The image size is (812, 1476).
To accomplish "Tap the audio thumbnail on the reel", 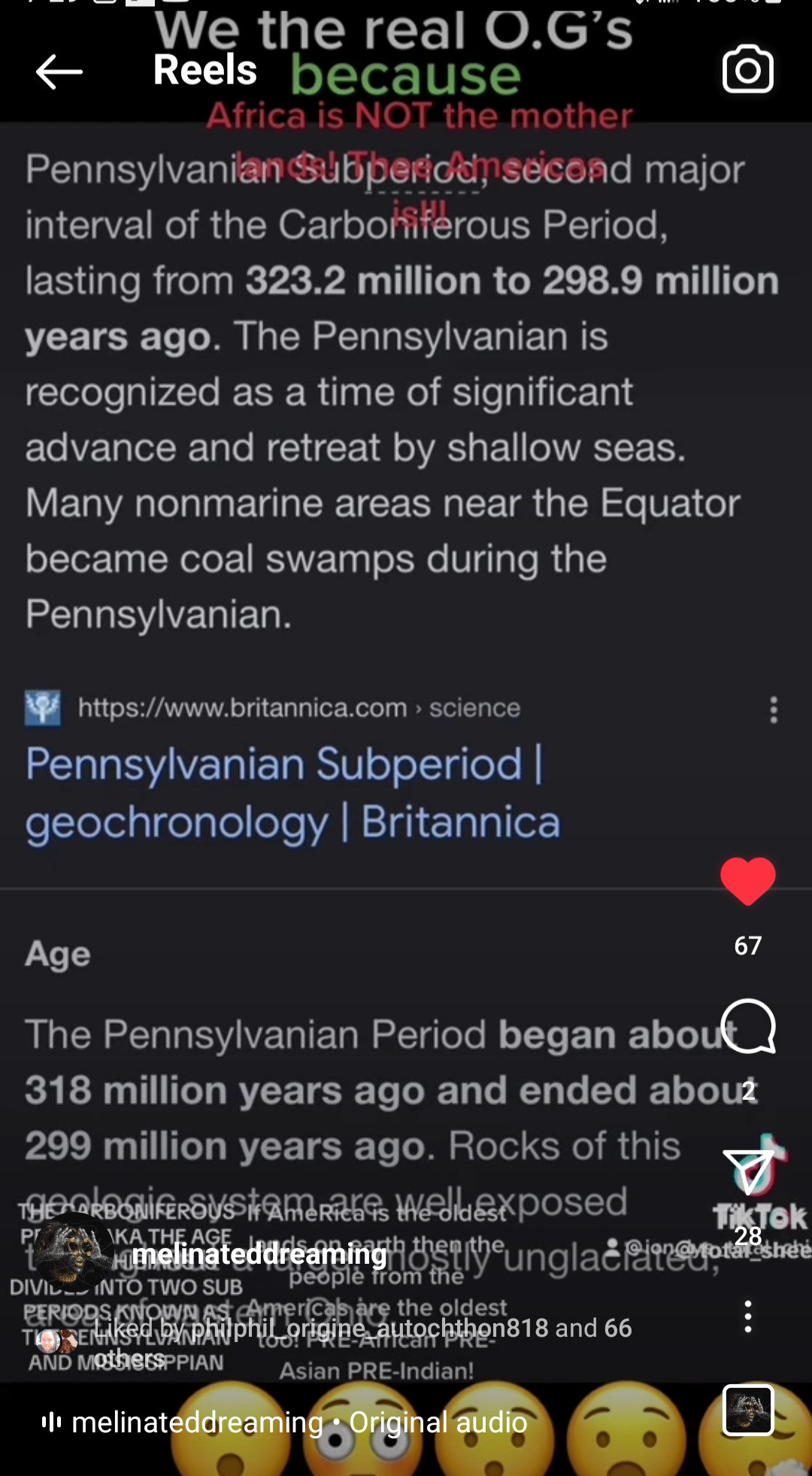I will click(x=747, y=1410).
